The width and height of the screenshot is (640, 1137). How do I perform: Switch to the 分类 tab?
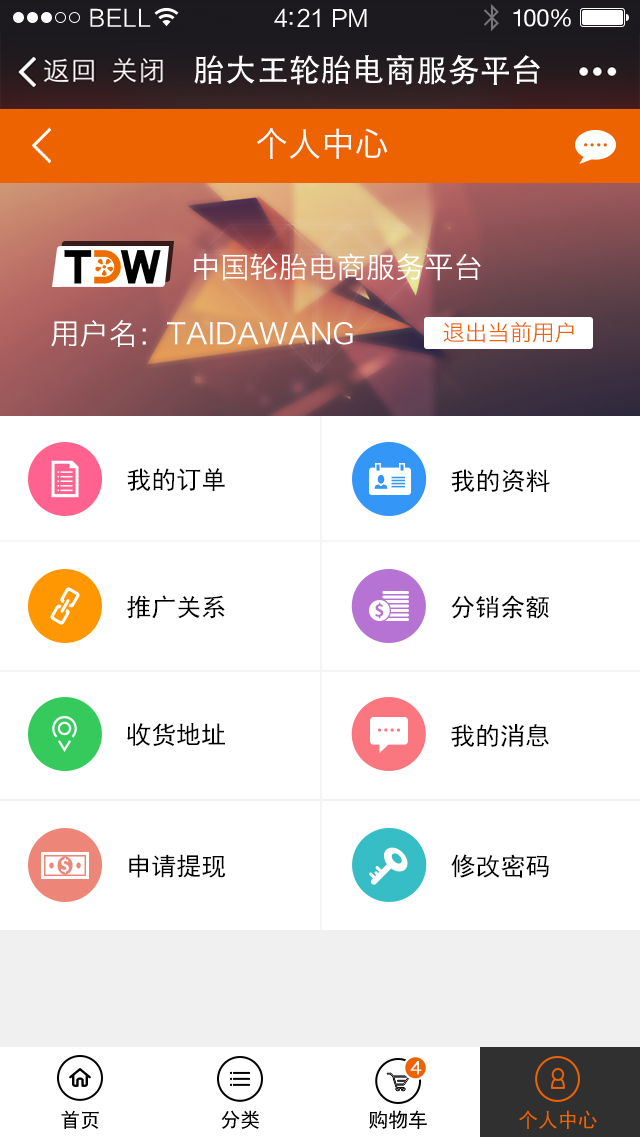(240, 1092)
